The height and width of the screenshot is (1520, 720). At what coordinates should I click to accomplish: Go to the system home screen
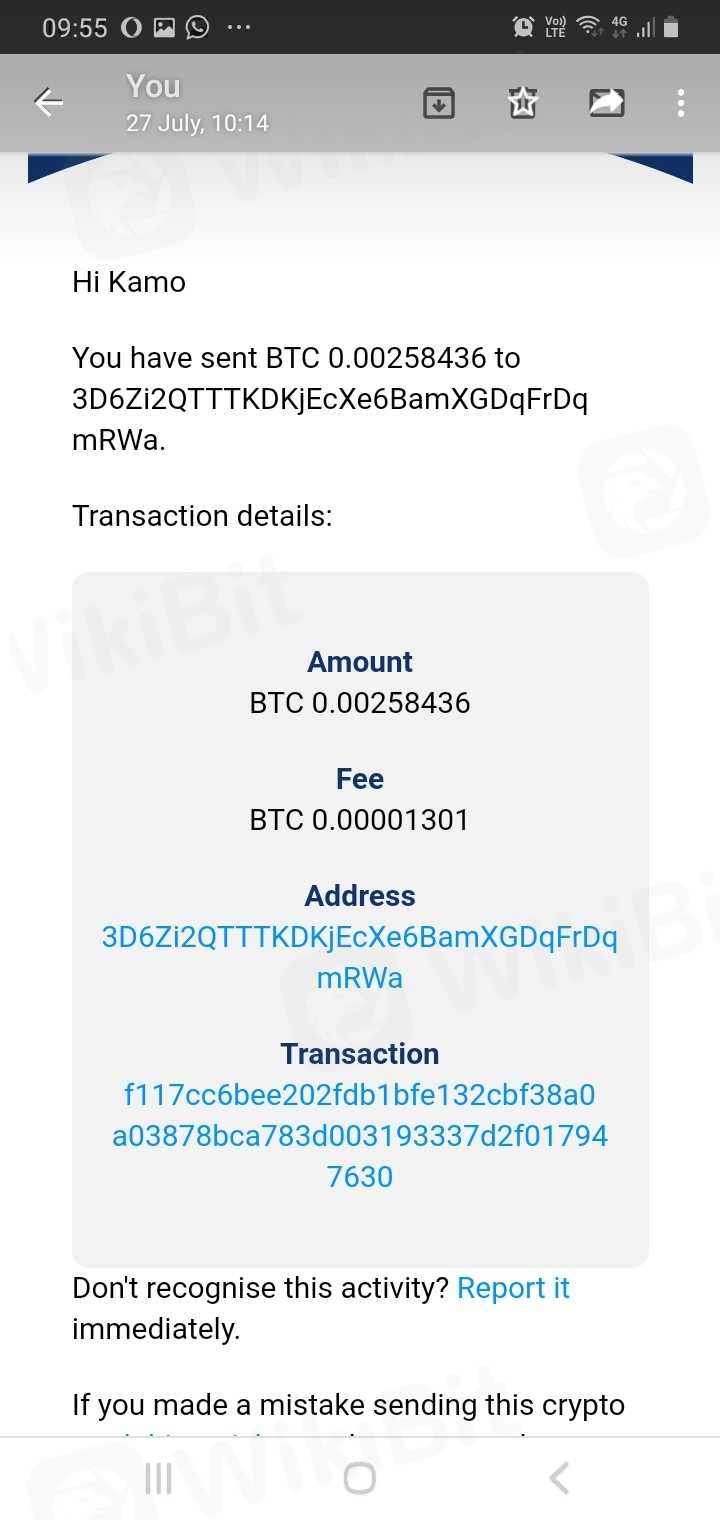(359, 1478)
